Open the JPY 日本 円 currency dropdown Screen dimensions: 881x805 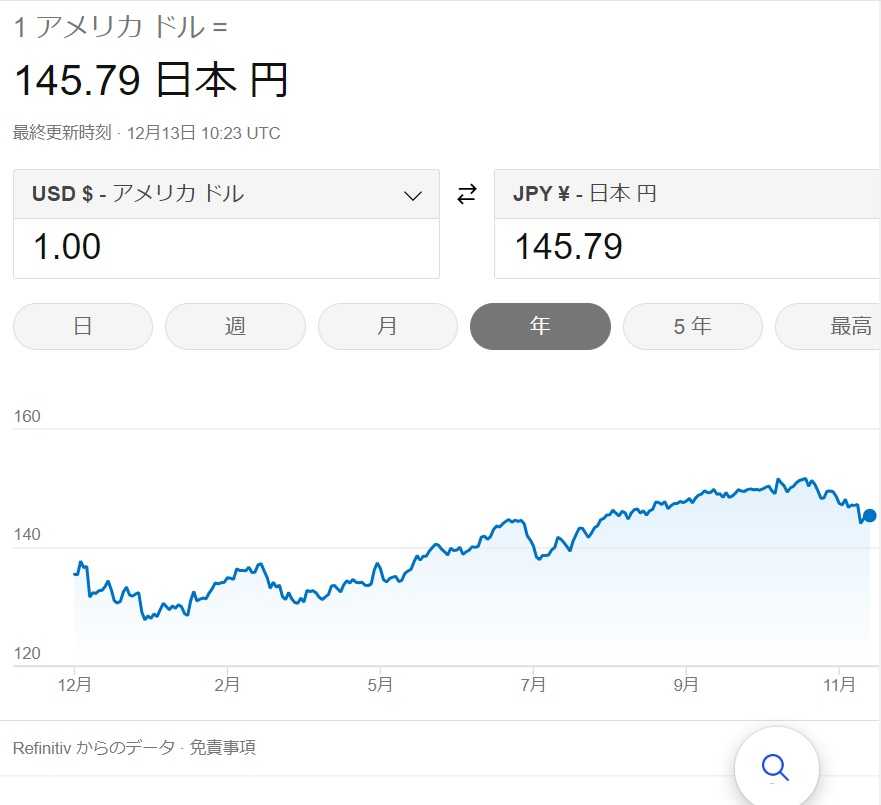coord(686,194)
